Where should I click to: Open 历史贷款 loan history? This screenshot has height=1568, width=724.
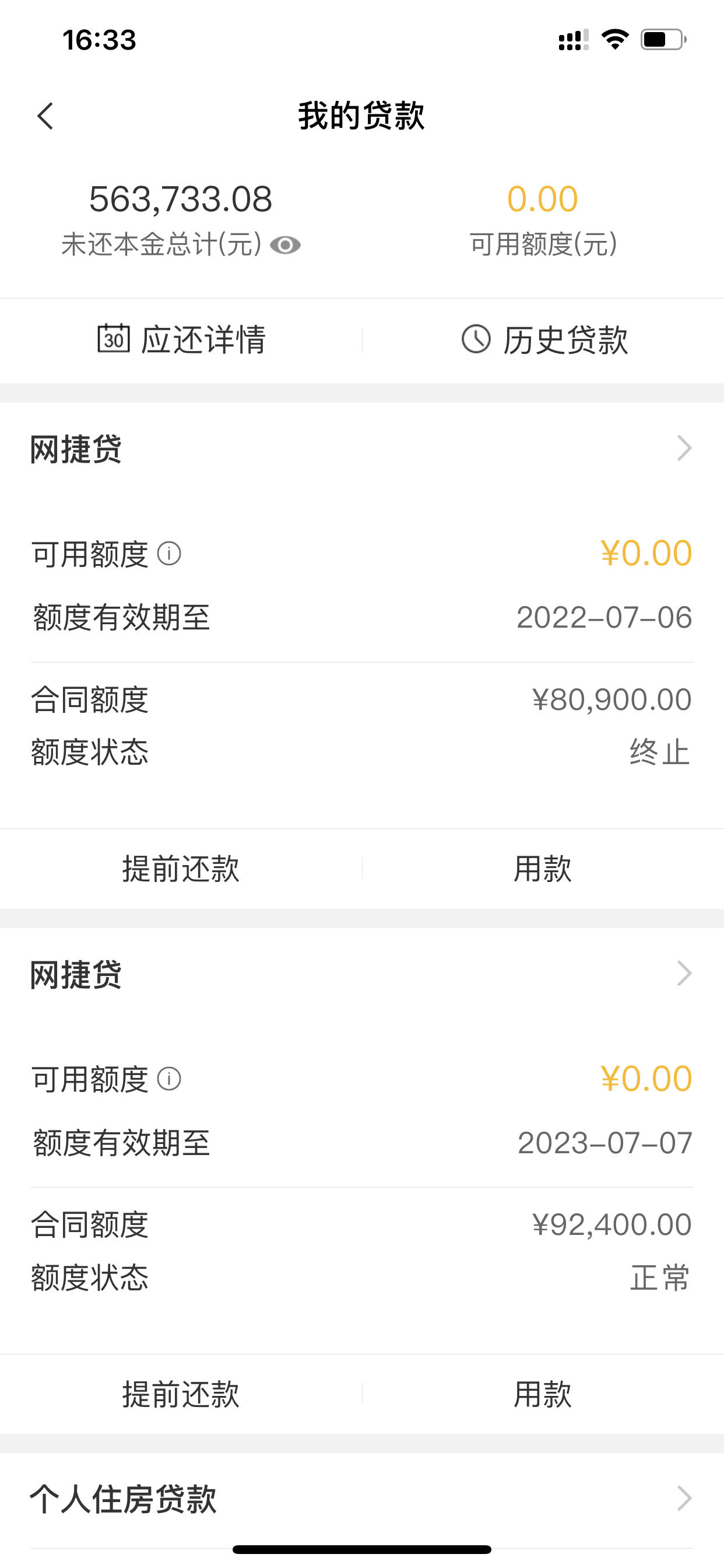pyautogui.click(x=544, y=339)
